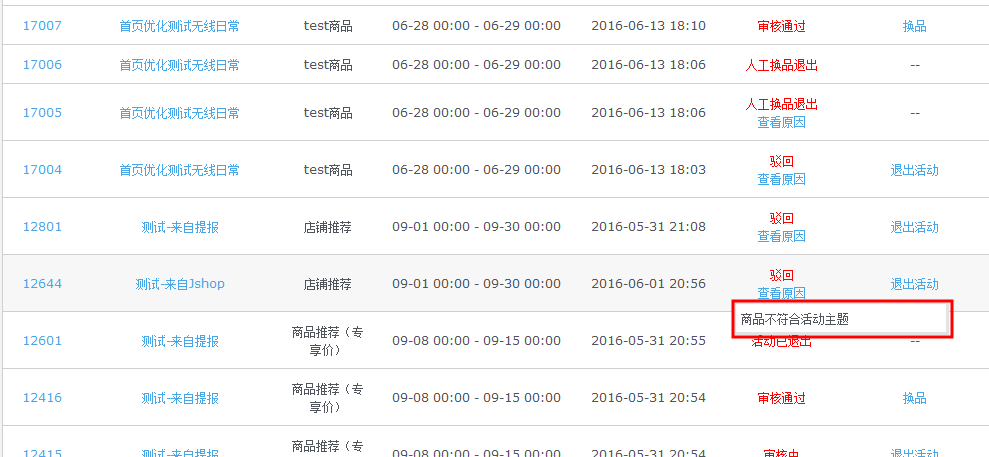View 查看原因 for activity 17005
Screen dimensions: 989x457
pyautogui.click(x=781, y=123)
